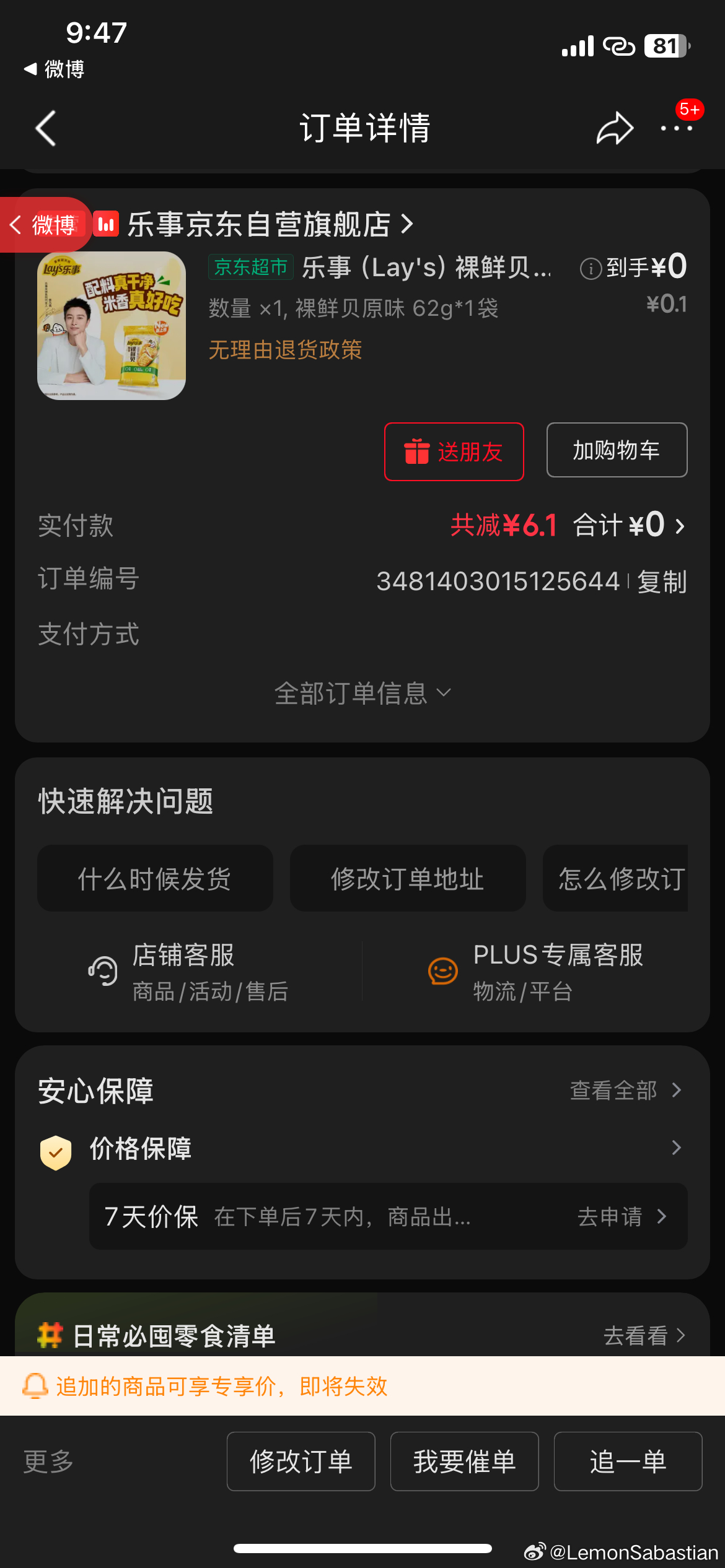The width and height of the screenshot is (725, 1568).
Task: Add the item again with 加购物车
Action: coord(617,450)
